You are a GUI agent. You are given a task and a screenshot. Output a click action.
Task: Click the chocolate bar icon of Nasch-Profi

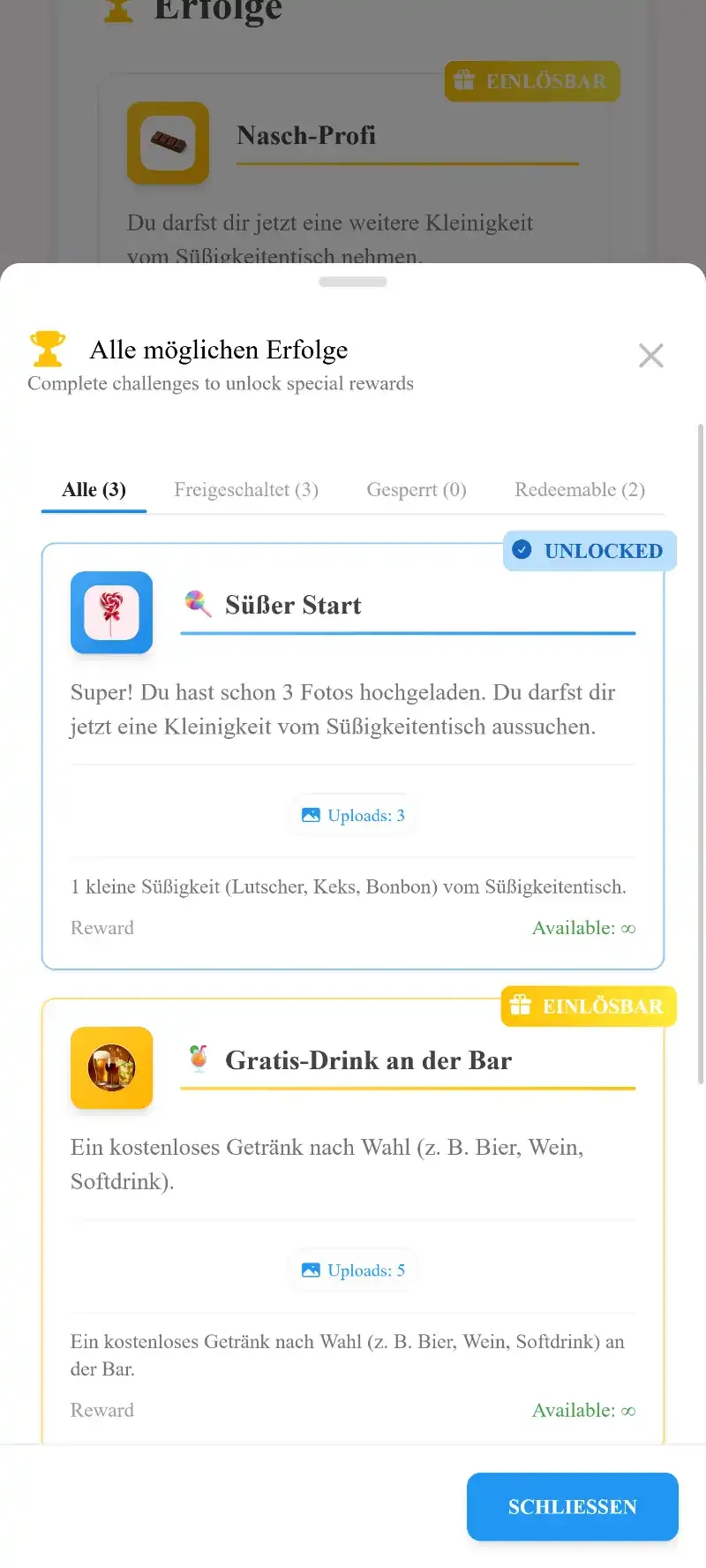click(168, 142)
